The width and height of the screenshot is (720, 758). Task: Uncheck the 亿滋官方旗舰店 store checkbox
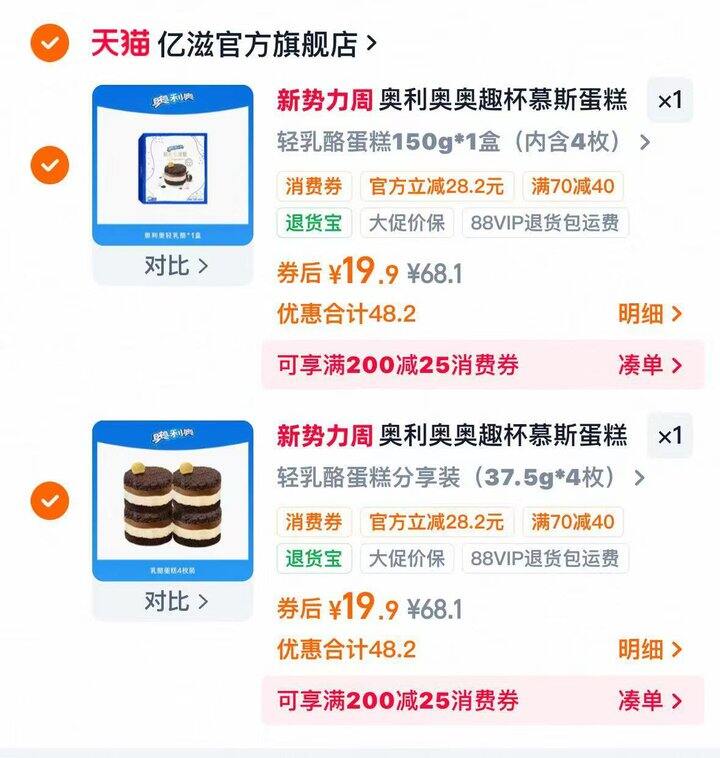pyautogui.click(x=49, y=43)
